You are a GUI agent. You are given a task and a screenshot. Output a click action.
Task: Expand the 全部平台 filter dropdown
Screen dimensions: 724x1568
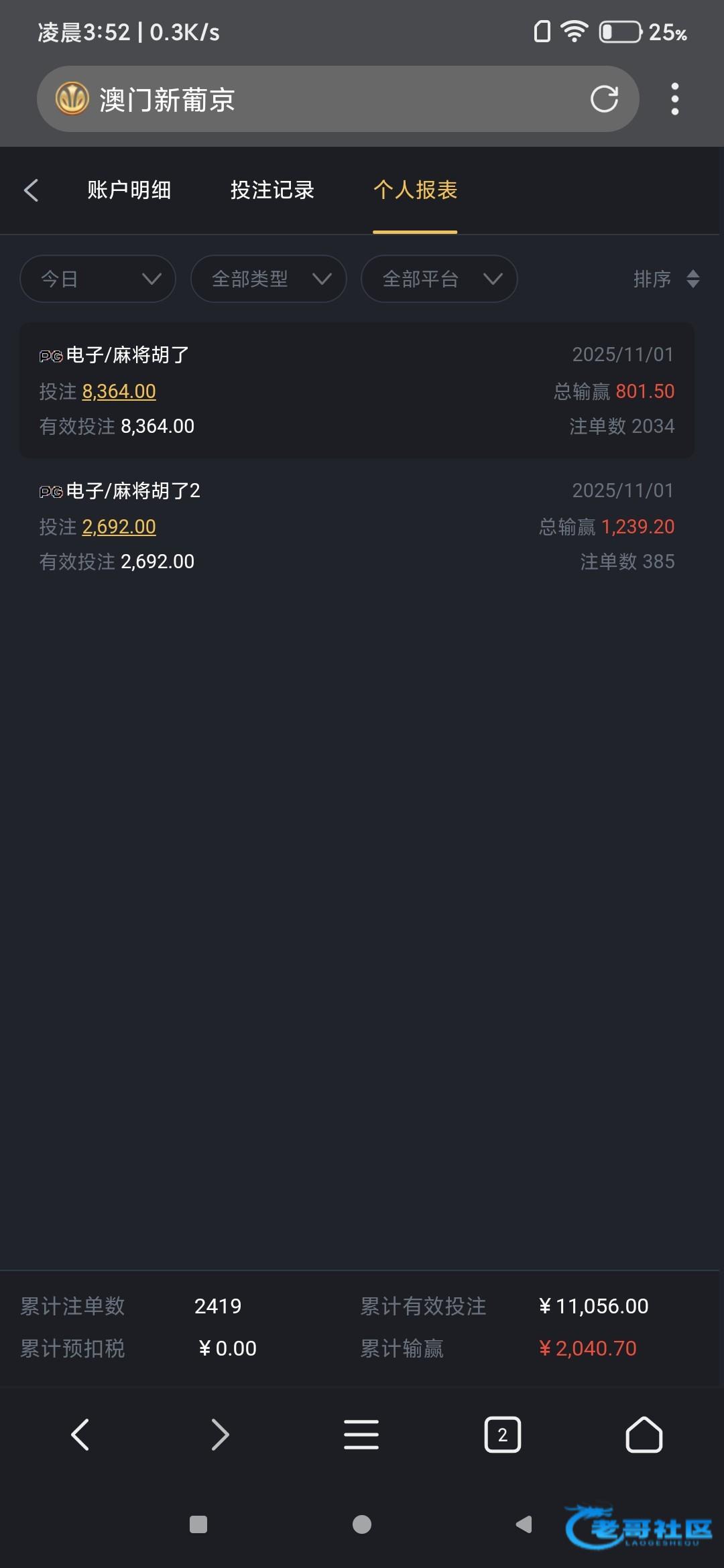click(439, 279)
